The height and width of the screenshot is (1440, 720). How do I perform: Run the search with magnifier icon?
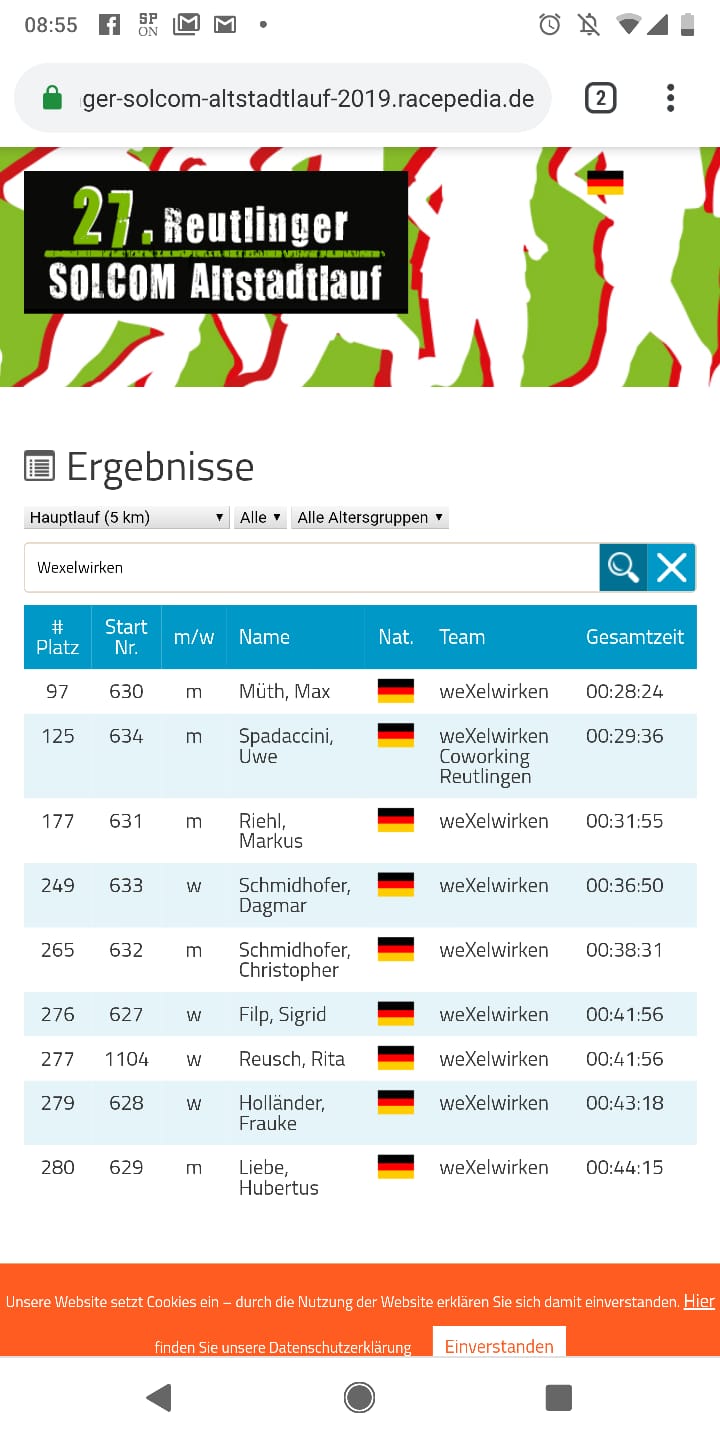[x=623, y=567]
